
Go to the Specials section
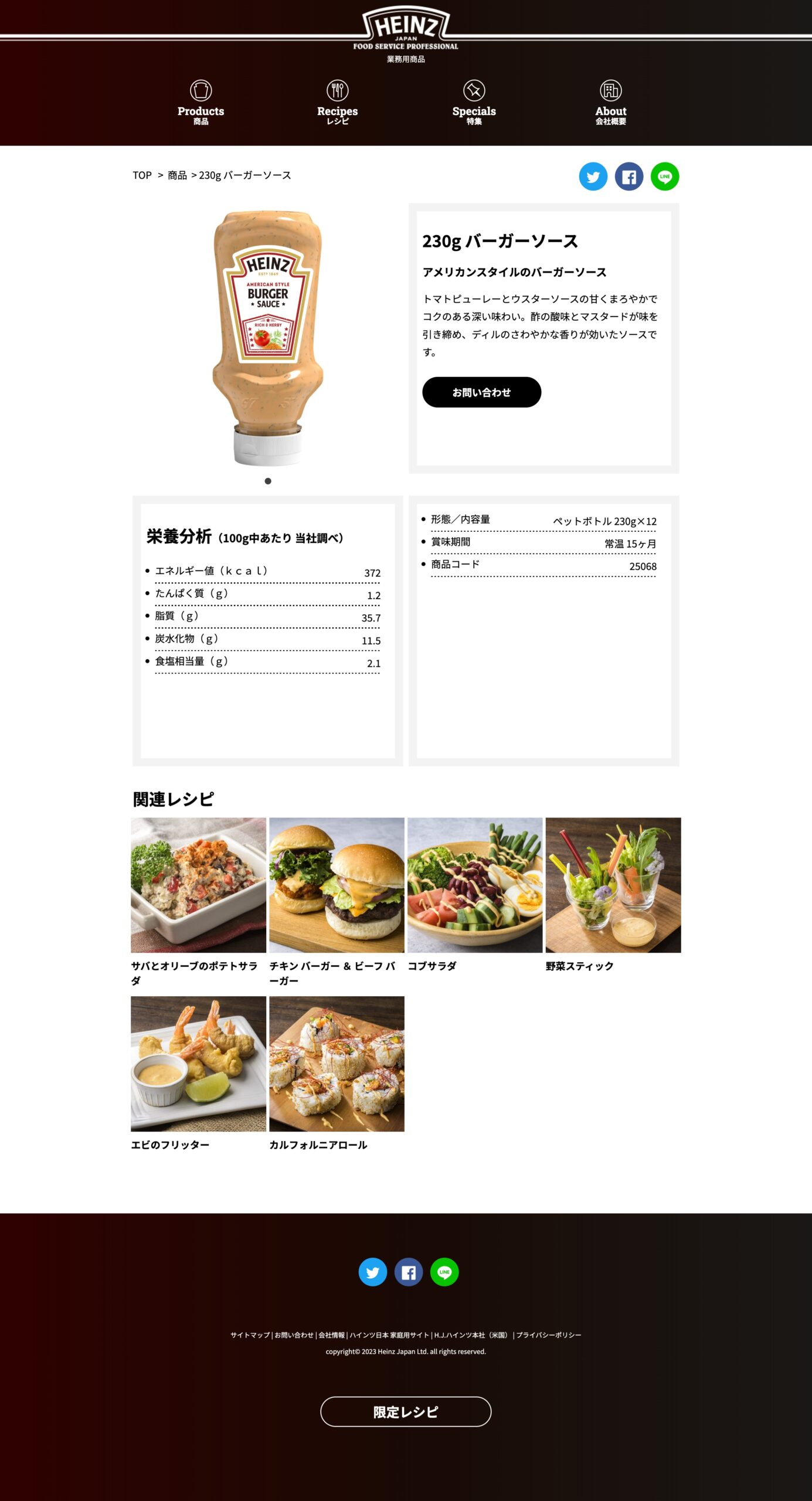click(x=474, y=103)
